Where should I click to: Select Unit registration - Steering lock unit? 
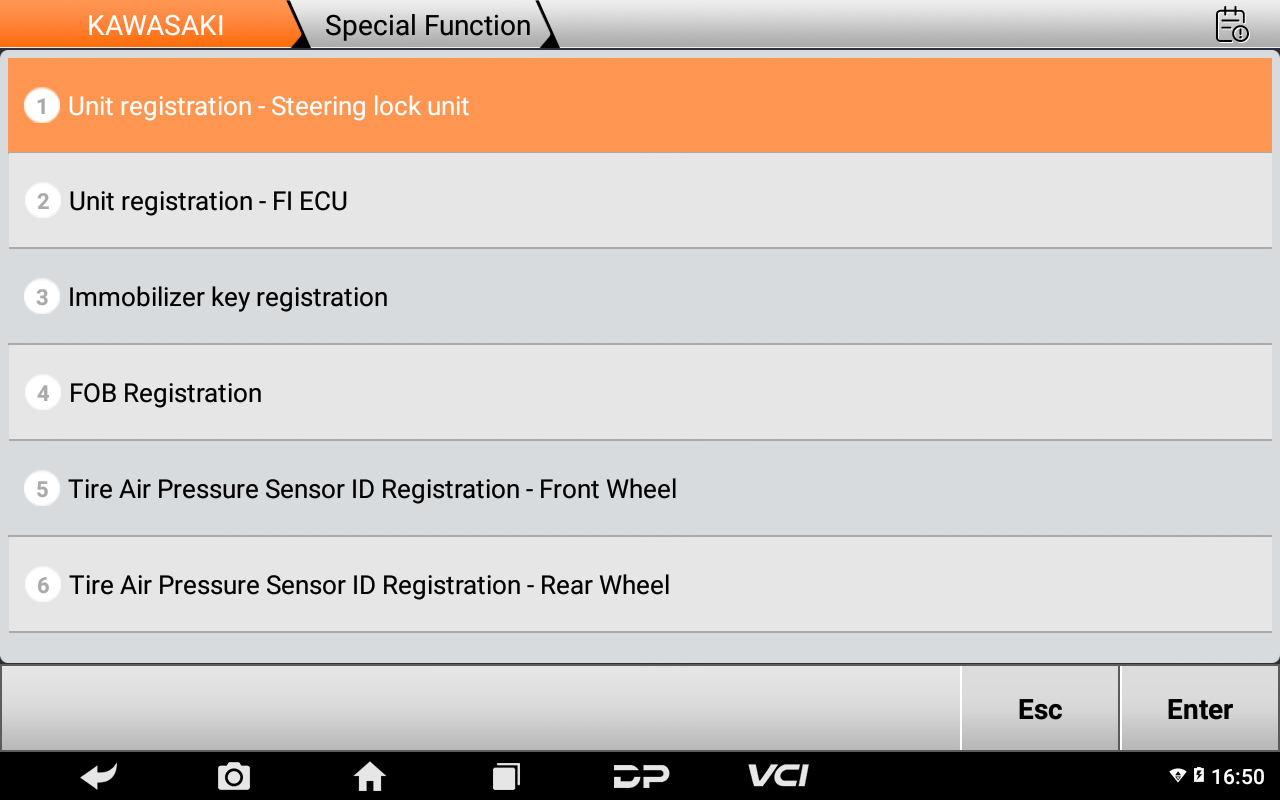640,106
